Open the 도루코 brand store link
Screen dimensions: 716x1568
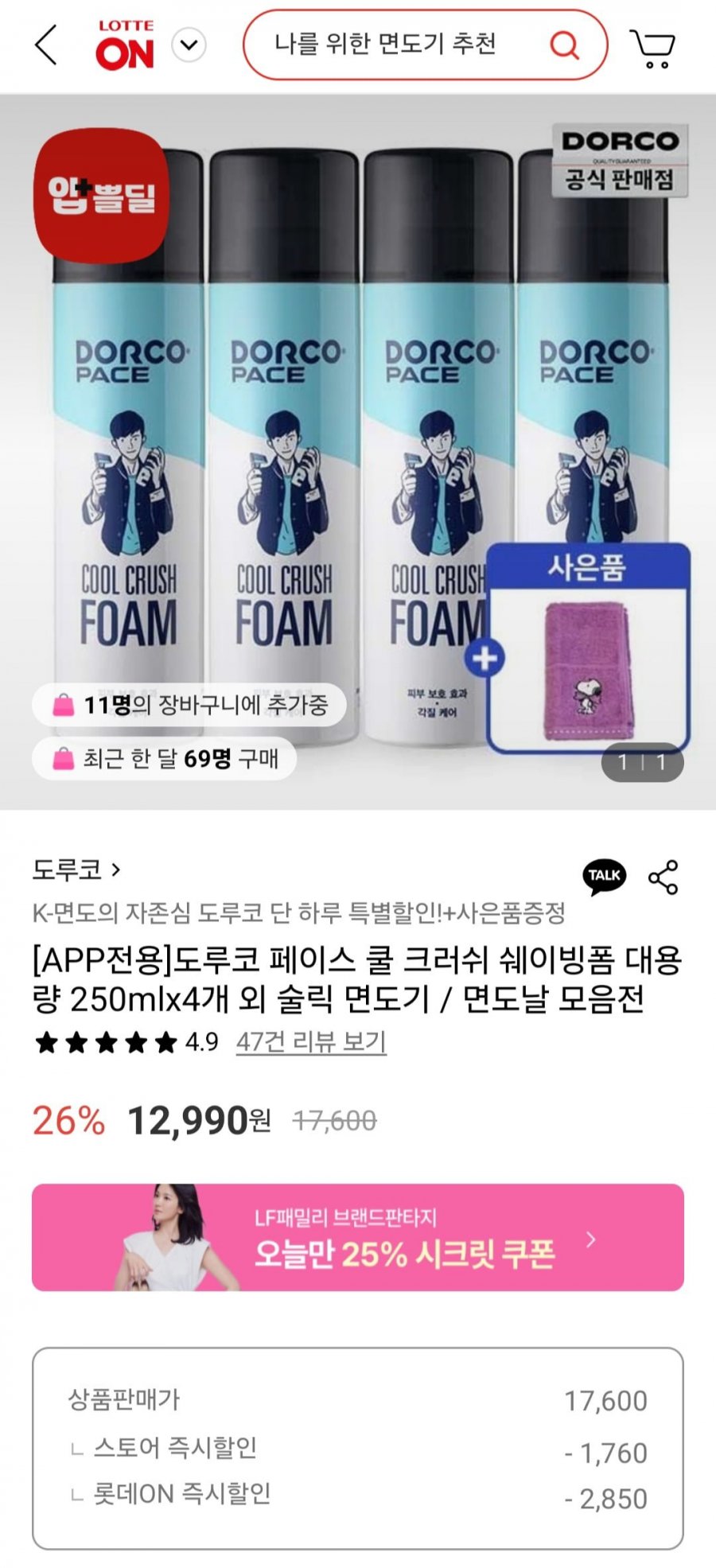[x=76, y=870]
